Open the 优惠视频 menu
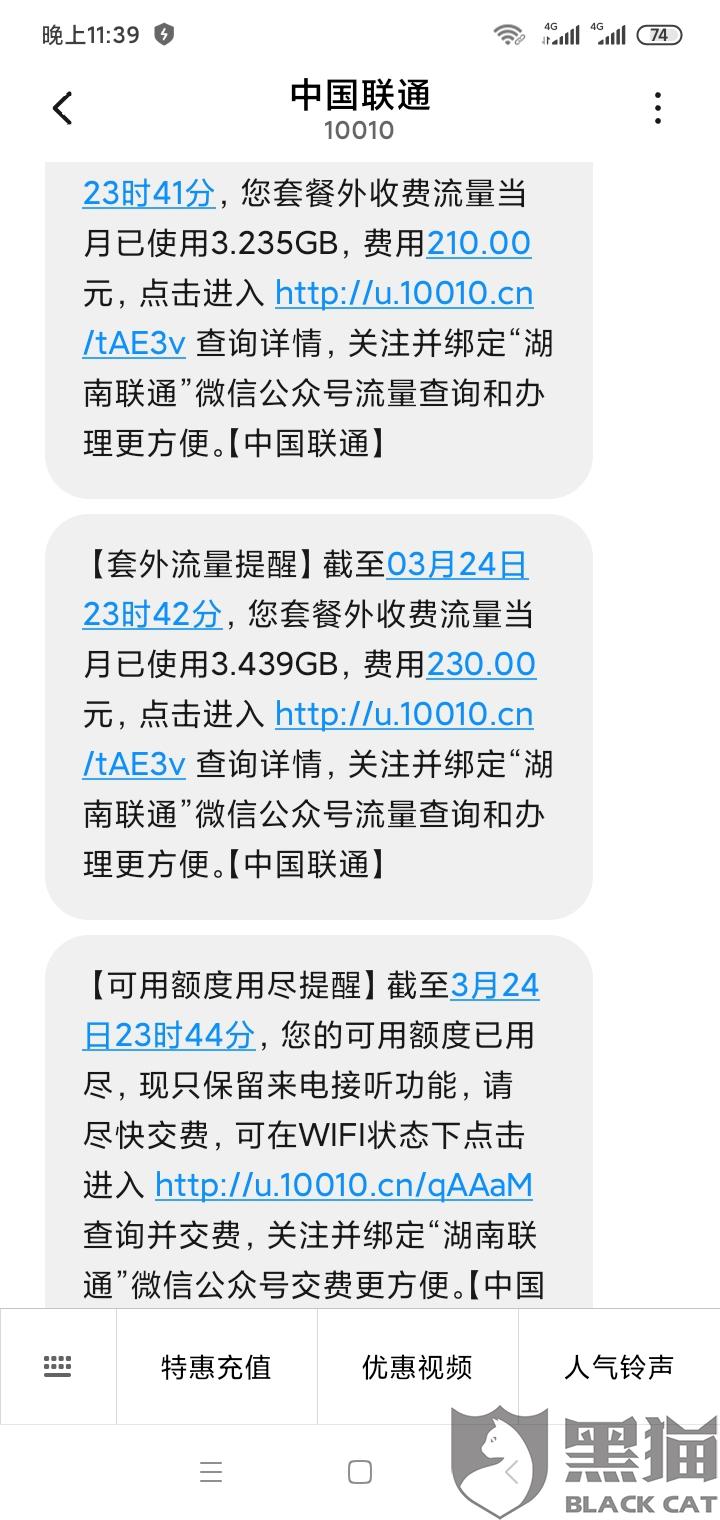 point(417,1366)
